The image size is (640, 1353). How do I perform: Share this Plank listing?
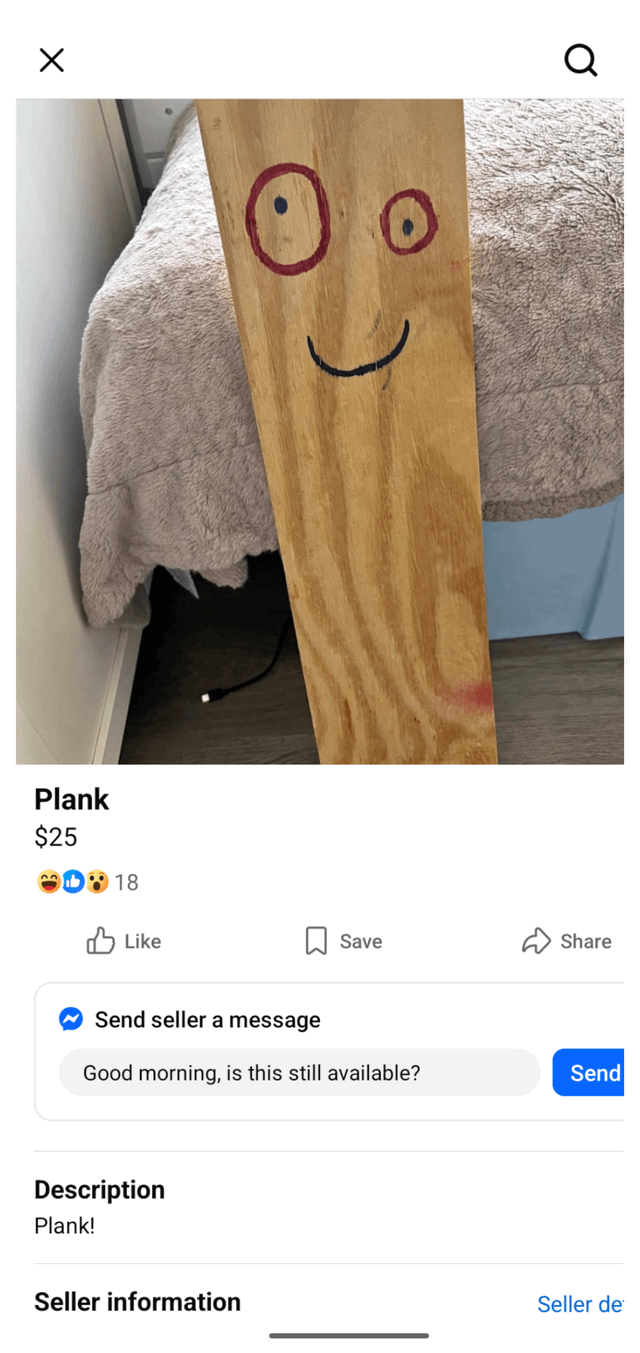566,941
